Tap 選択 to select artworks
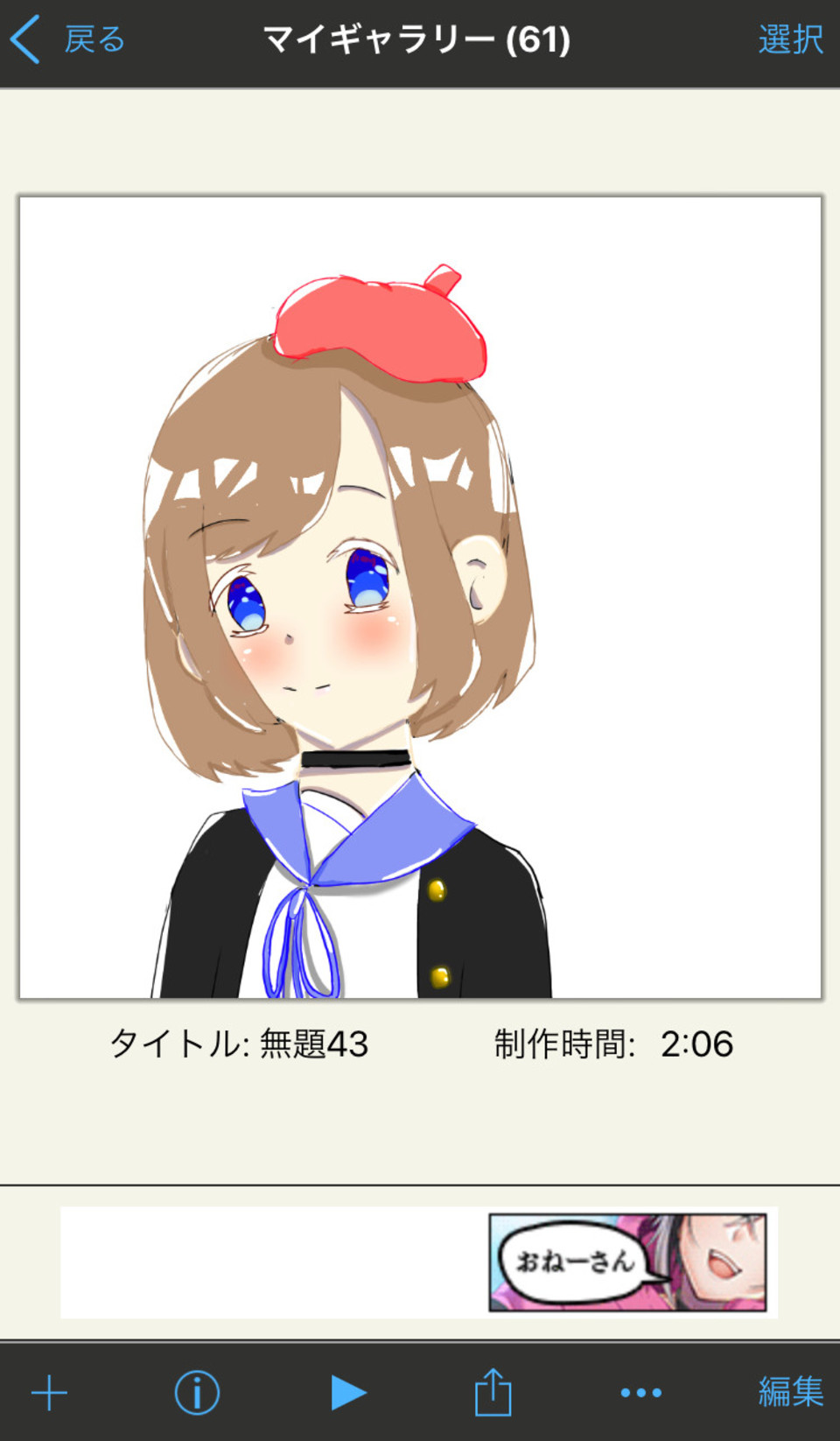This screenshot has height=1441, width=840. pos(789,39)
